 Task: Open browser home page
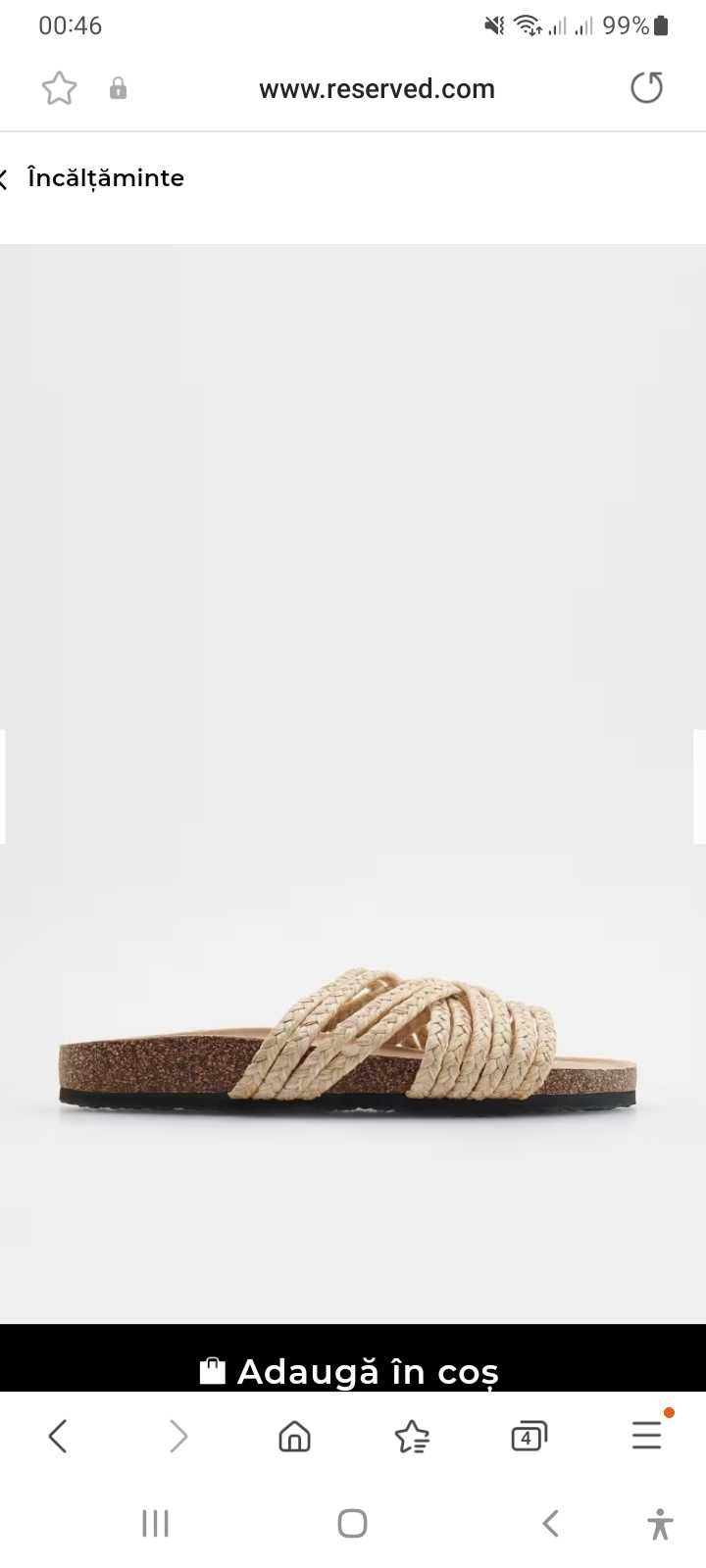point(294,1437)
